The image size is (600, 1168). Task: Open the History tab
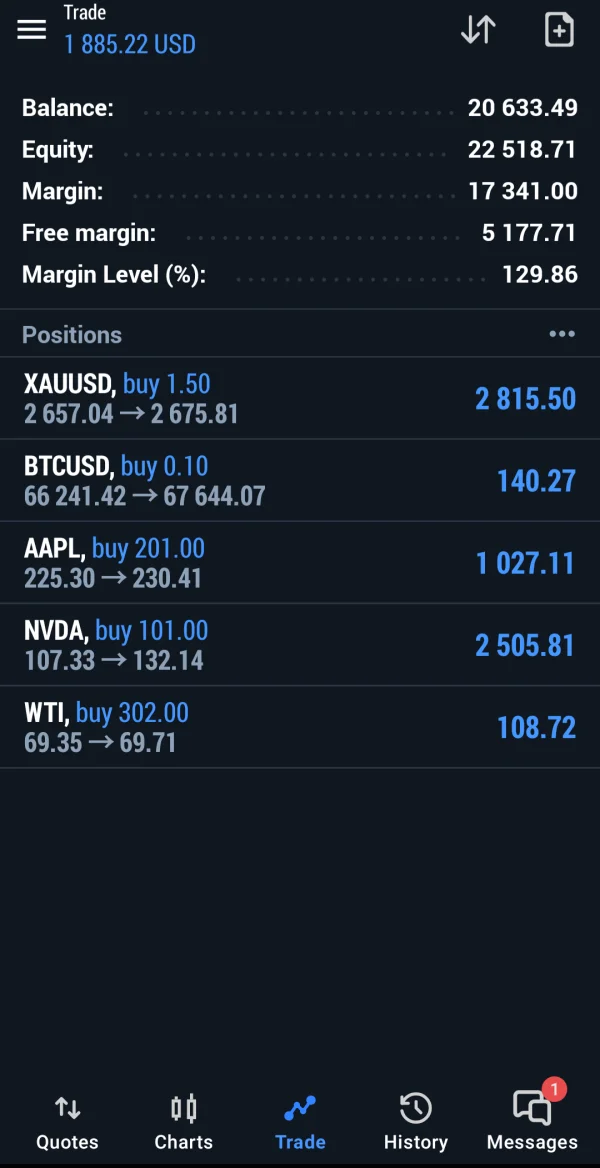[415, 1122]
